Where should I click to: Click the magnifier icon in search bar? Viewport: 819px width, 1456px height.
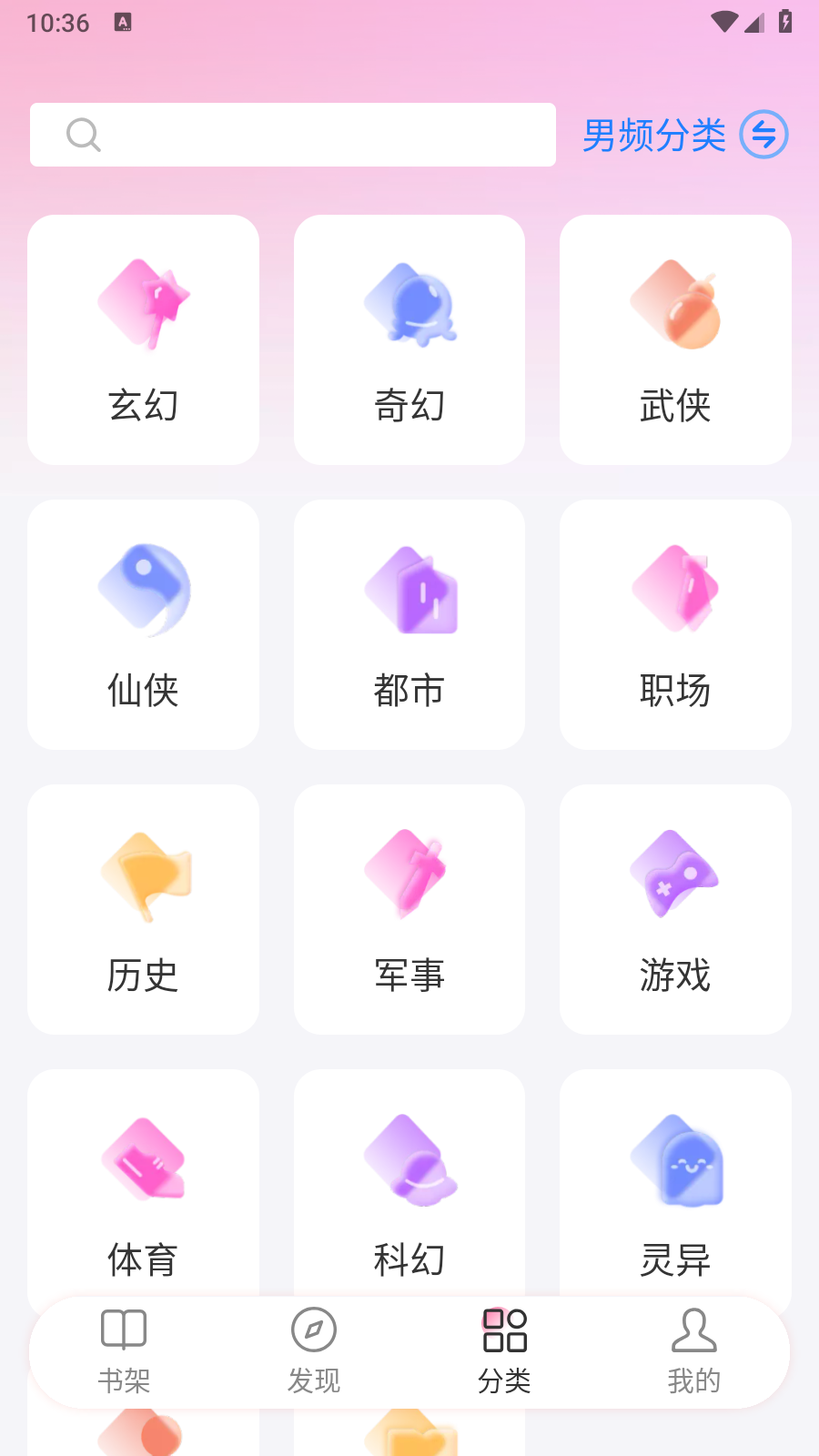tap(84, 134)
